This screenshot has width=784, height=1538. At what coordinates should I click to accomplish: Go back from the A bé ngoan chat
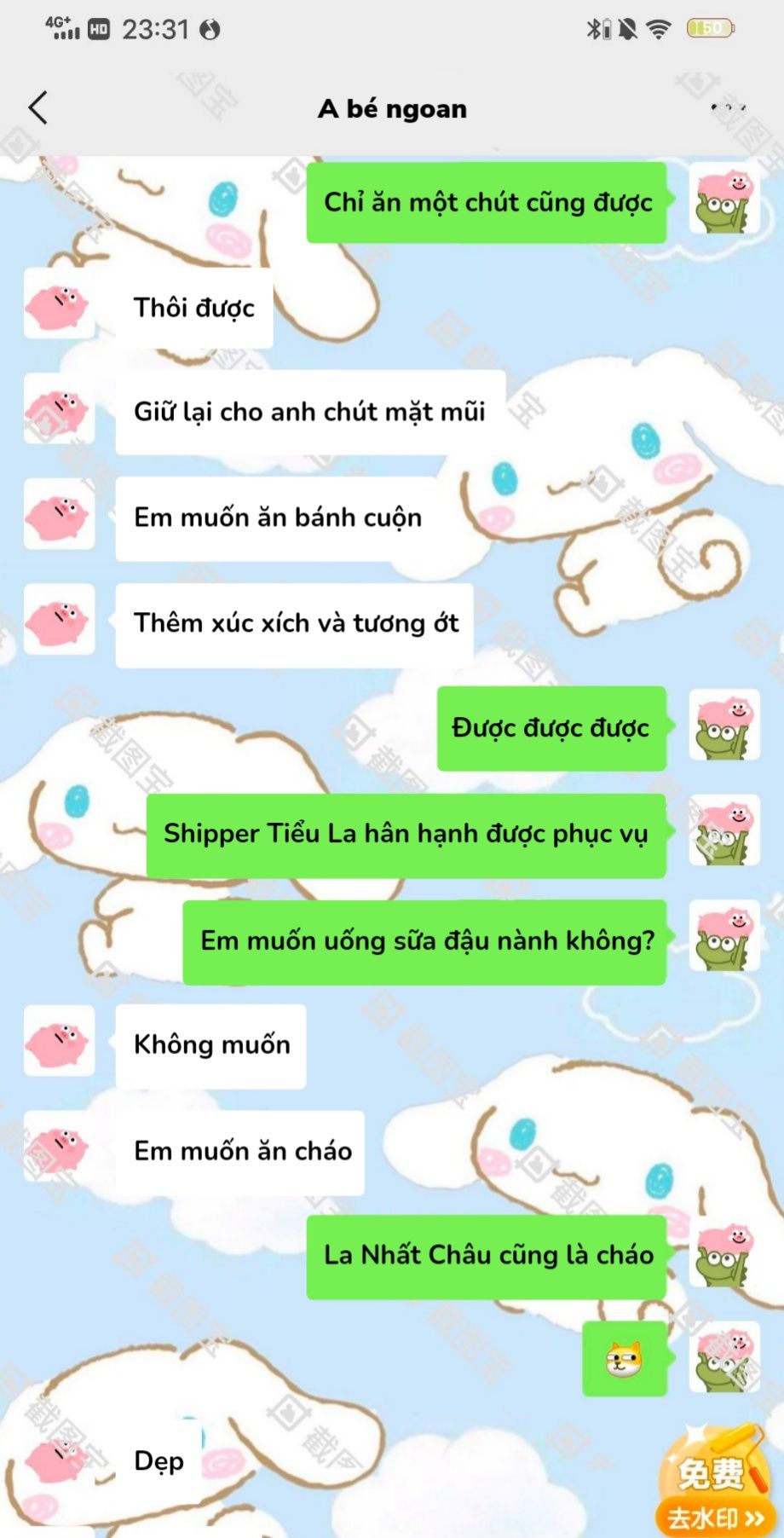(x=37, y=108)
